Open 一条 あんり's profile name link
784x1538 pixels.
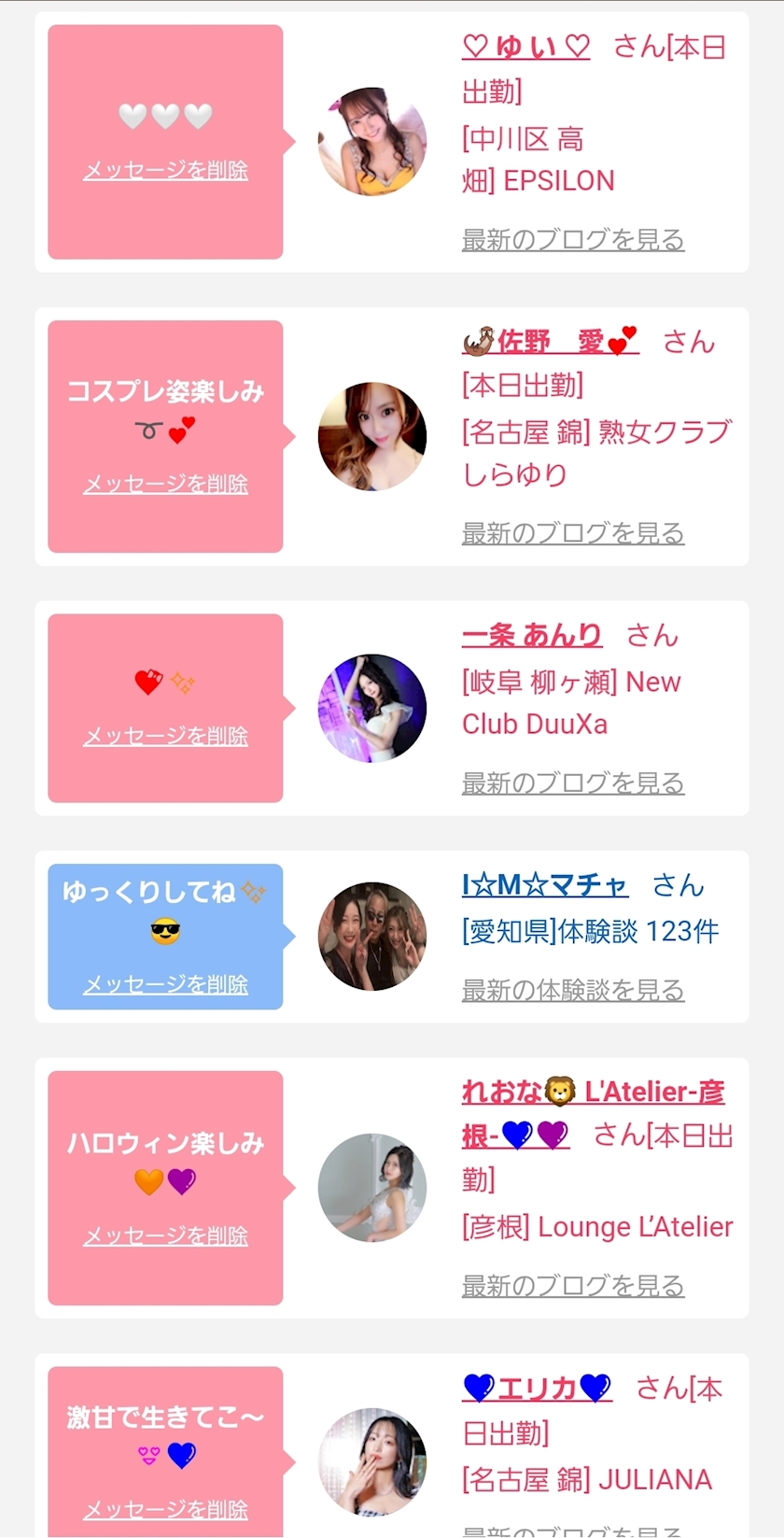point(532,636)
